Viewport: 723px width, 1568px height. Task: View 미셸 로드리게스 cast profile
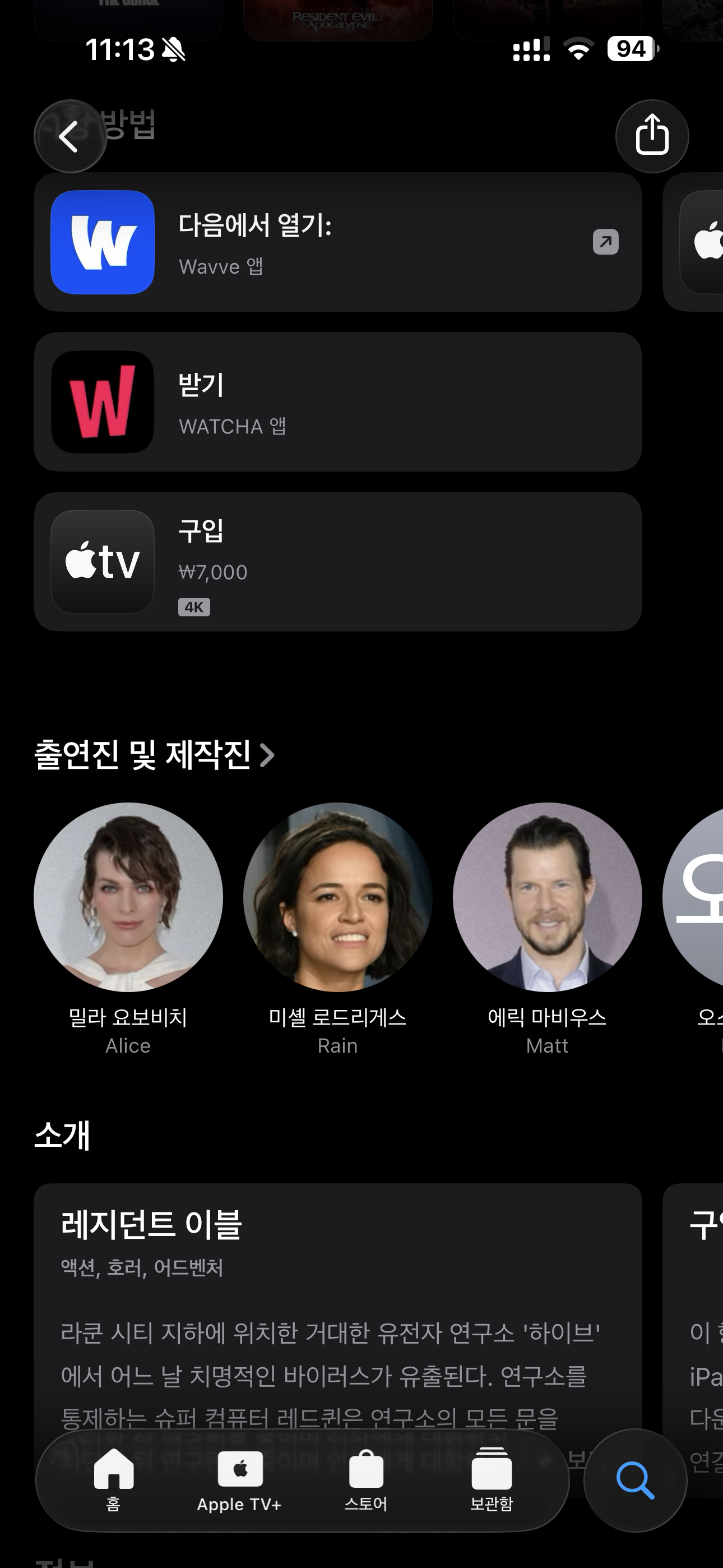pyautogui.click(x=338, y=897)
